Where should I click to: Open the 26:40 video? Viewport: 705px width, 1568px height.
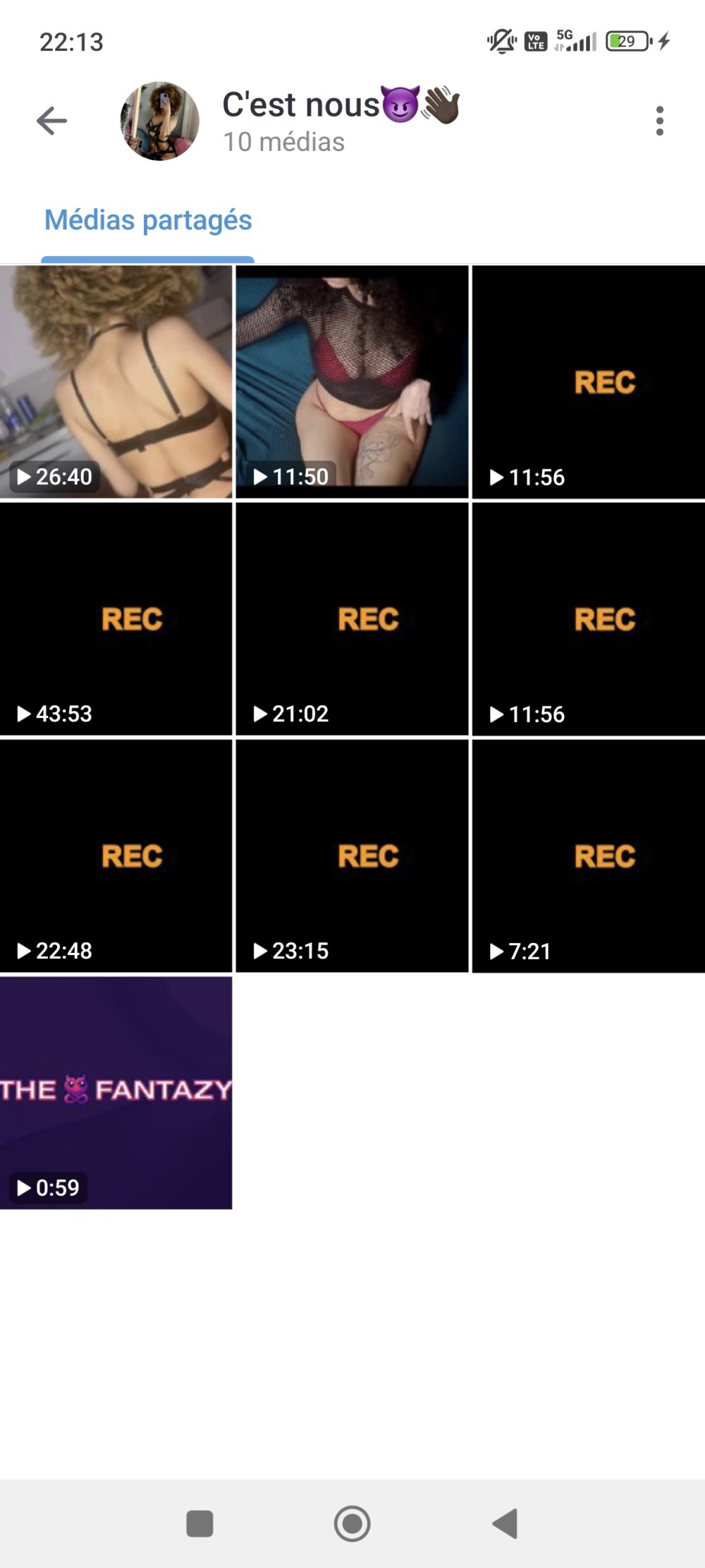116,382
